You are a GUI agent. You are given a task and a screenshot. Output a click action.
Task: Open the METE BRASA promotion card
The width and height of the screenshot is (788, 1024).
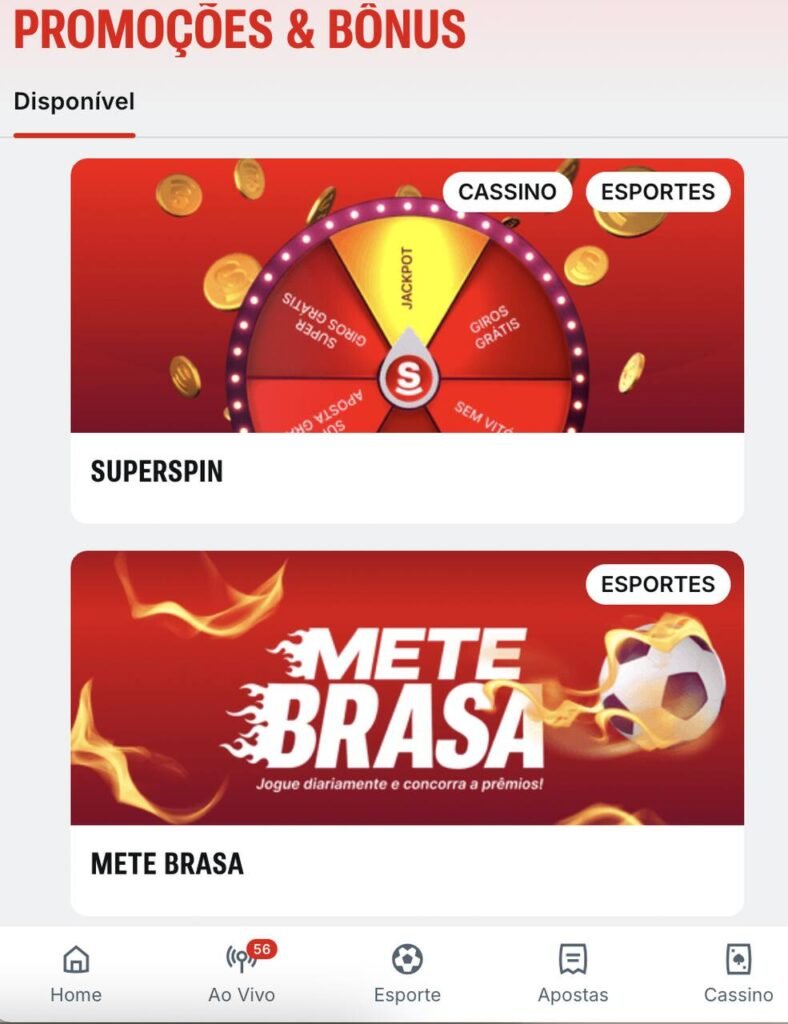tap(407, 732)
